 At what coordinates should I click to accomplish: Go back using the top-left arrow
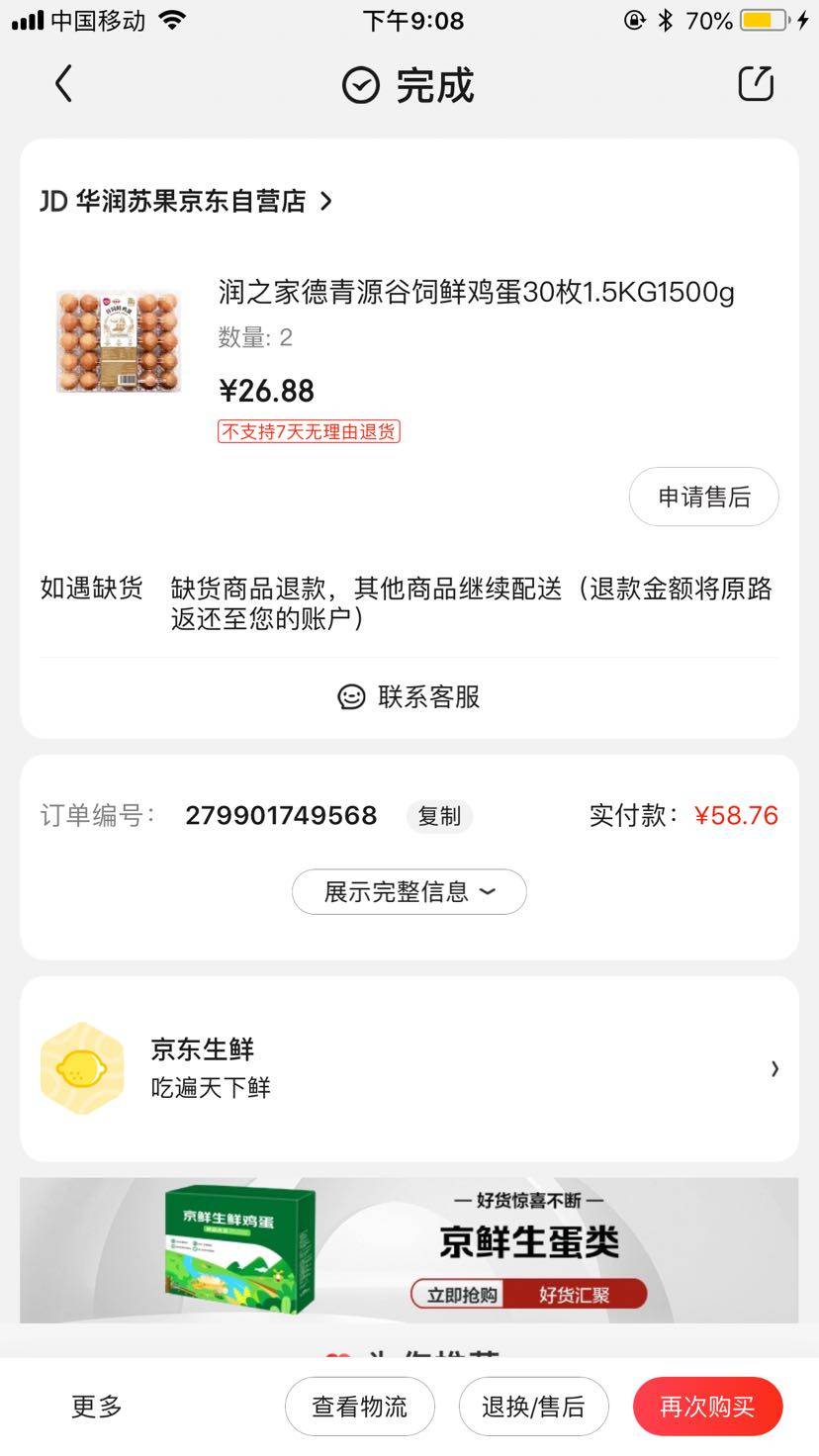tap(64, 84)
